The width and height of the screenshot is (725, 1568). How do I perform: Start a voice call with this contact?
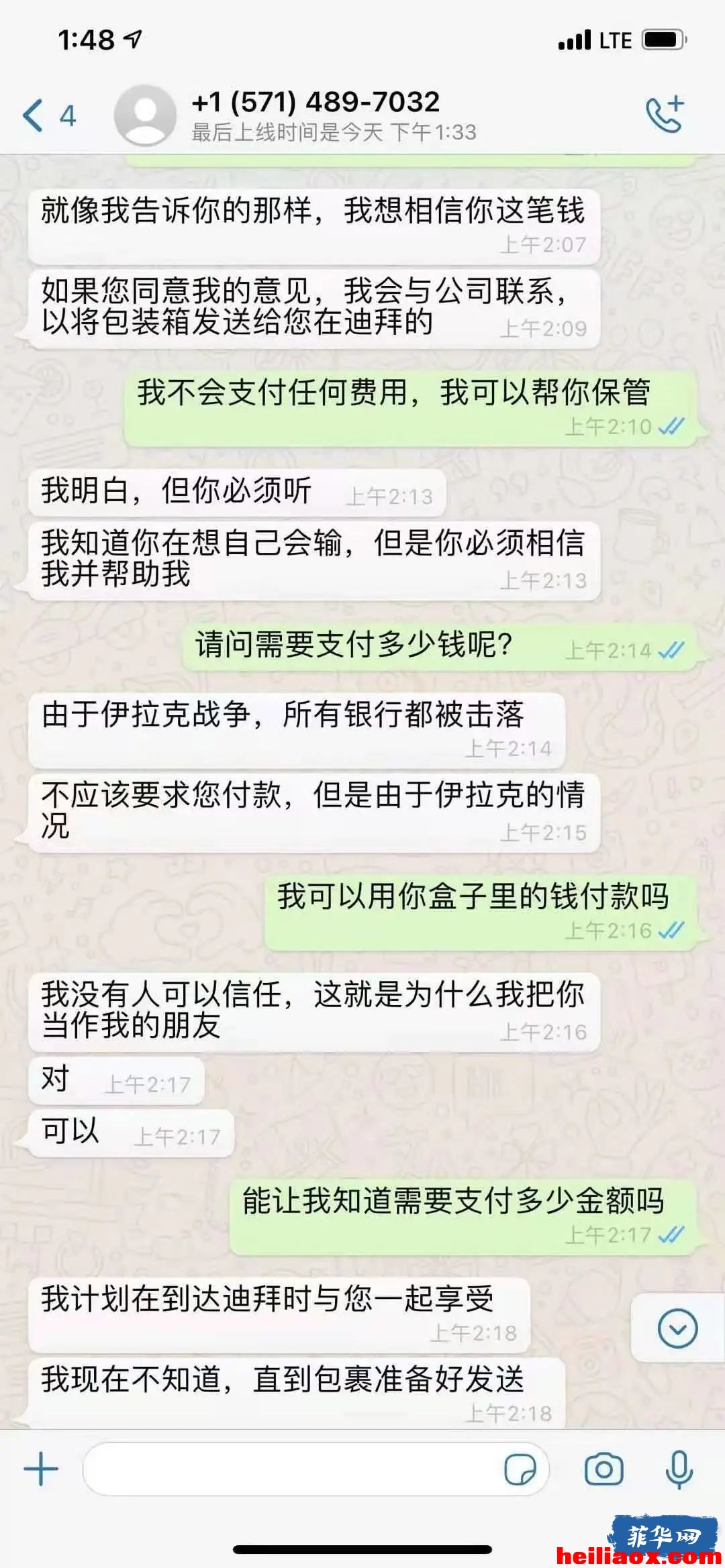click(x=664, y=115)
